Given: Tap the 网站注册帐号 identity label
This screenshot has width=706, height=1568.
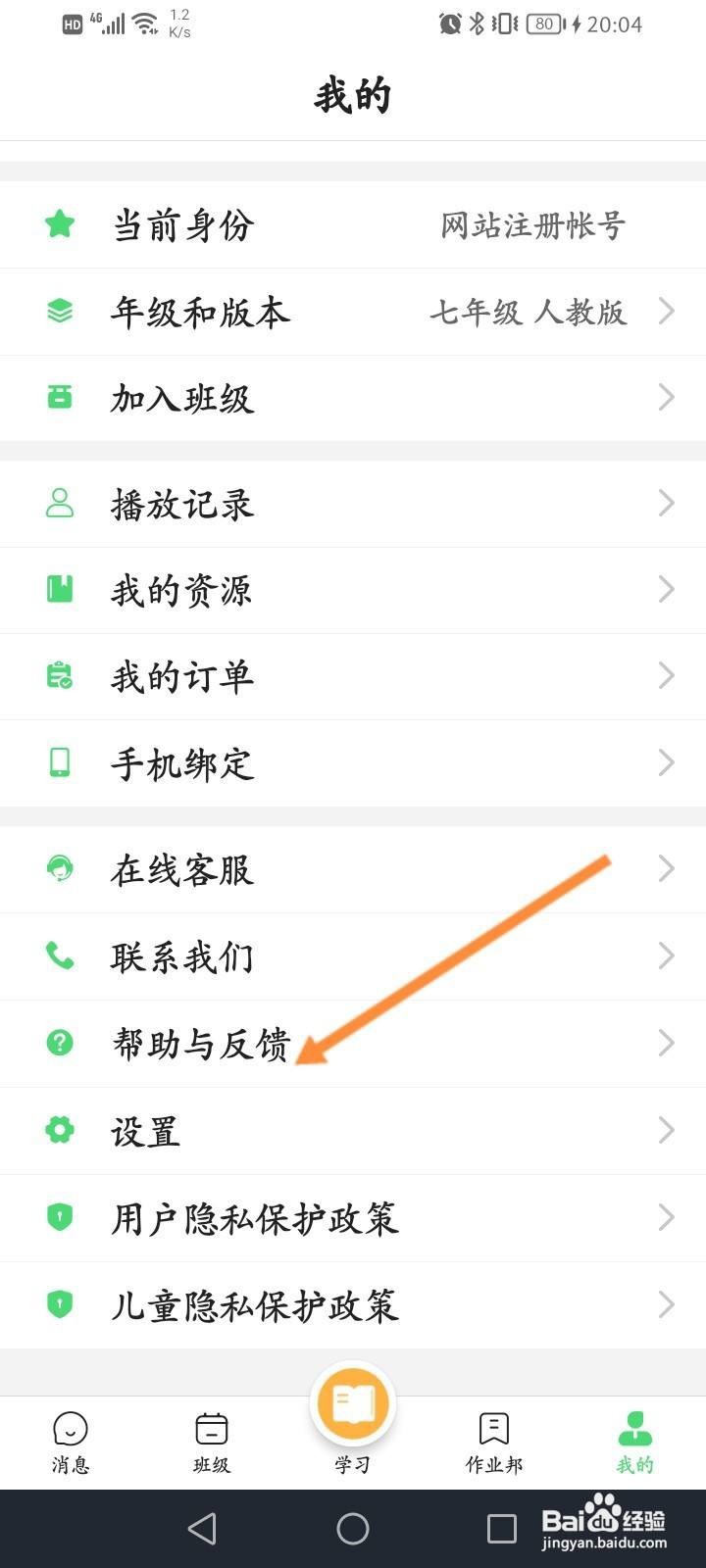Looking at the screenshot, I should (529, 224).
